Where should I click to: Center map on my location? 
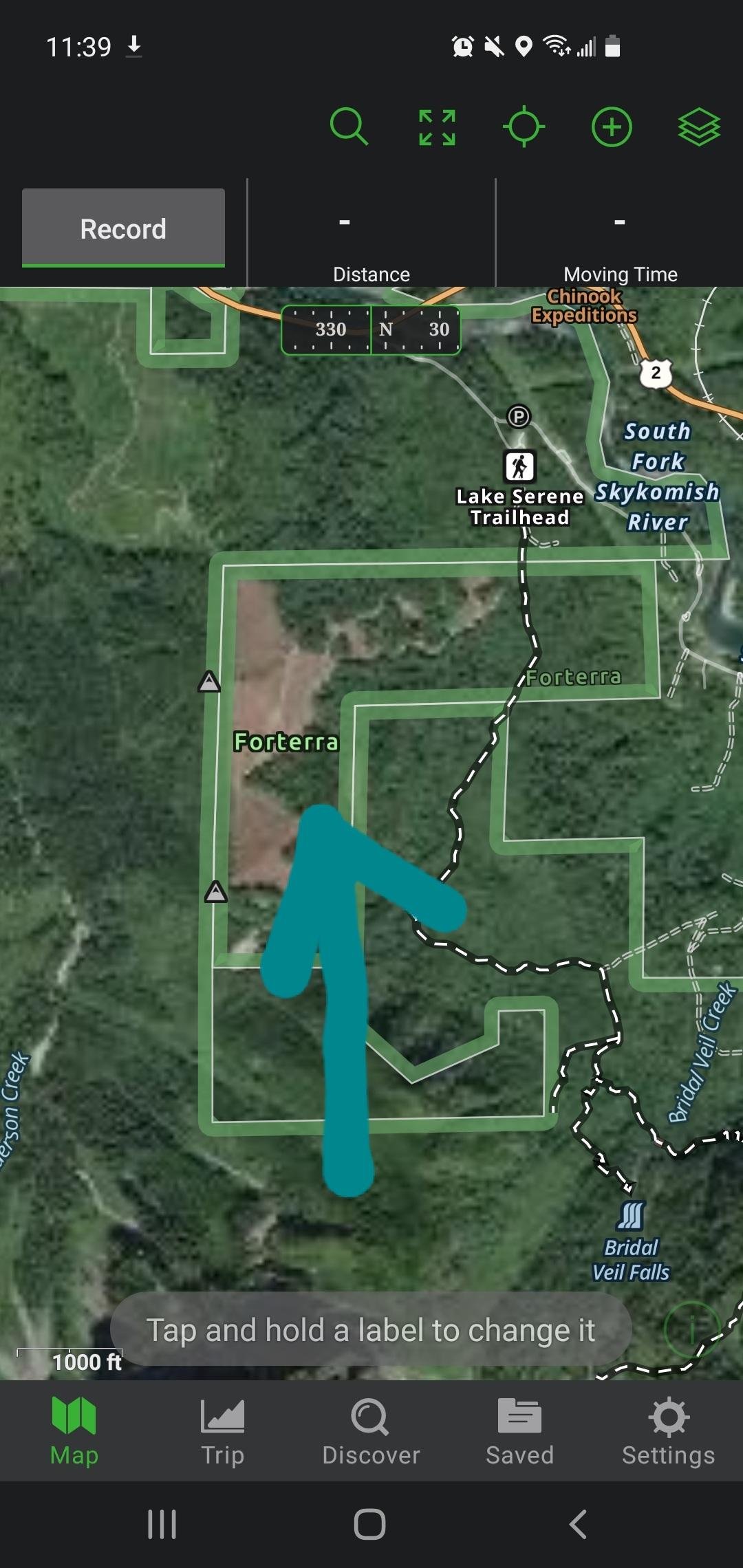point(524,127)
